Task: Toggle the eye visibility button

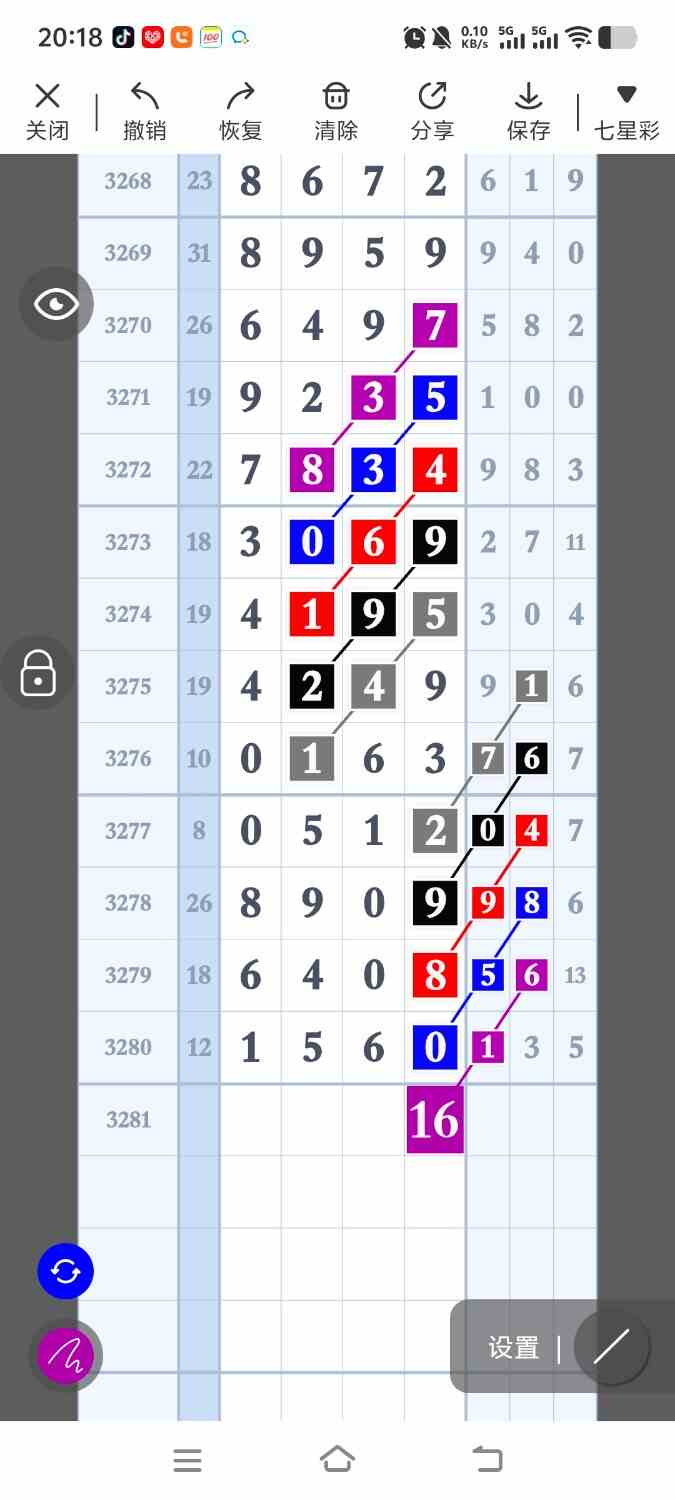Action: 56,304
